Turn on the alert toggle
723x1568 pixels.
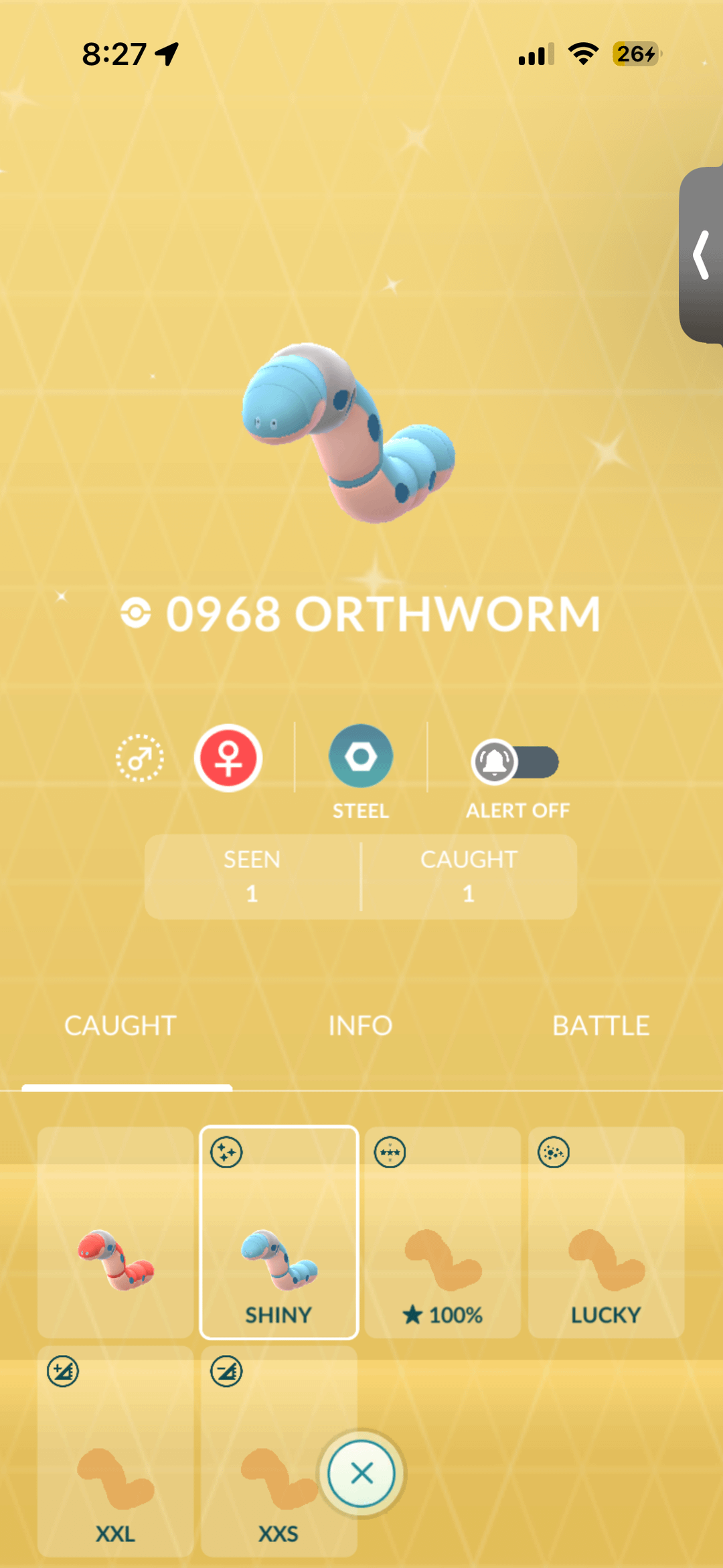pos(515,762)
